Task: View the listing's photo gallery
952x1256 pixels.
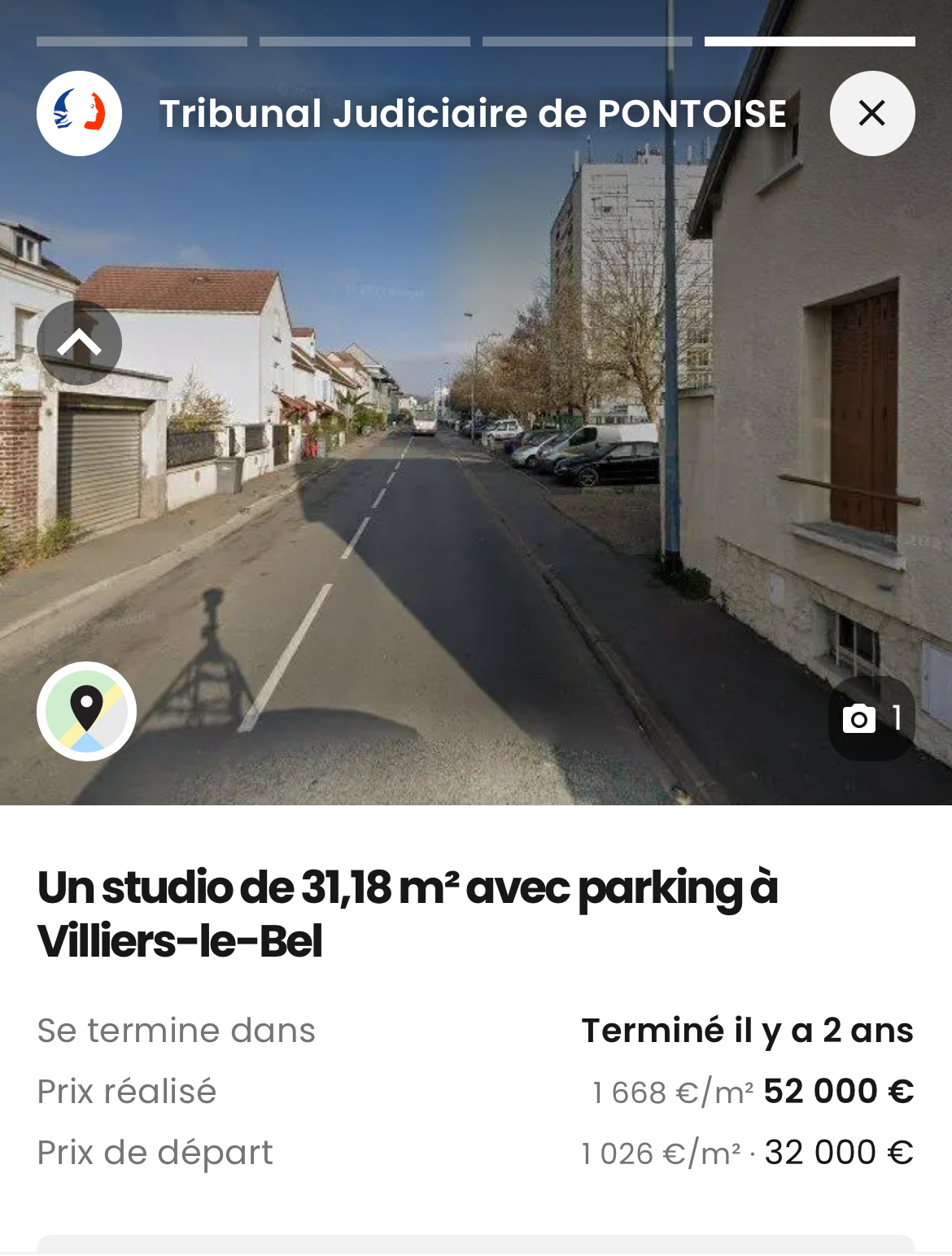Action: point(871,718)
